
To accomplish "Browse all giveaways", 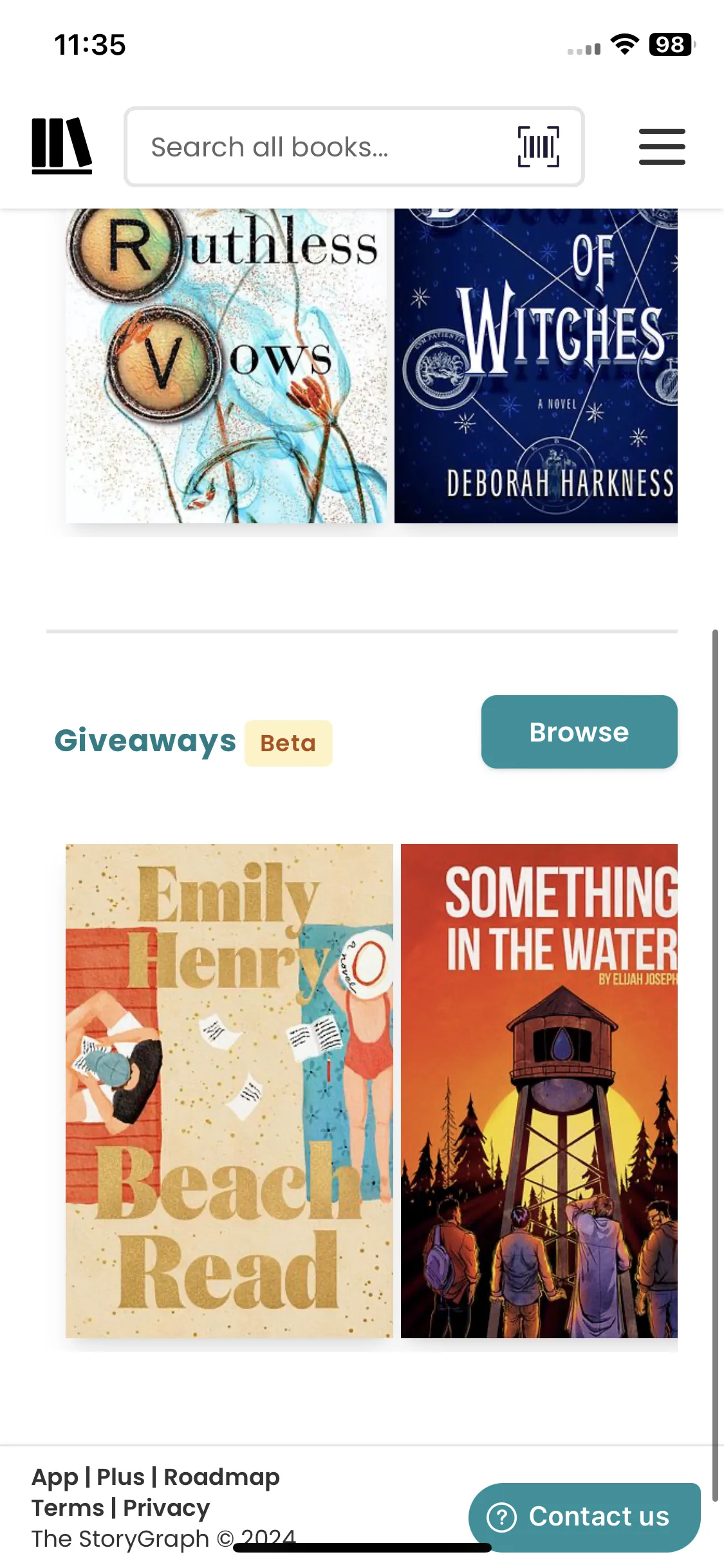I will click(x=579, y=732).
